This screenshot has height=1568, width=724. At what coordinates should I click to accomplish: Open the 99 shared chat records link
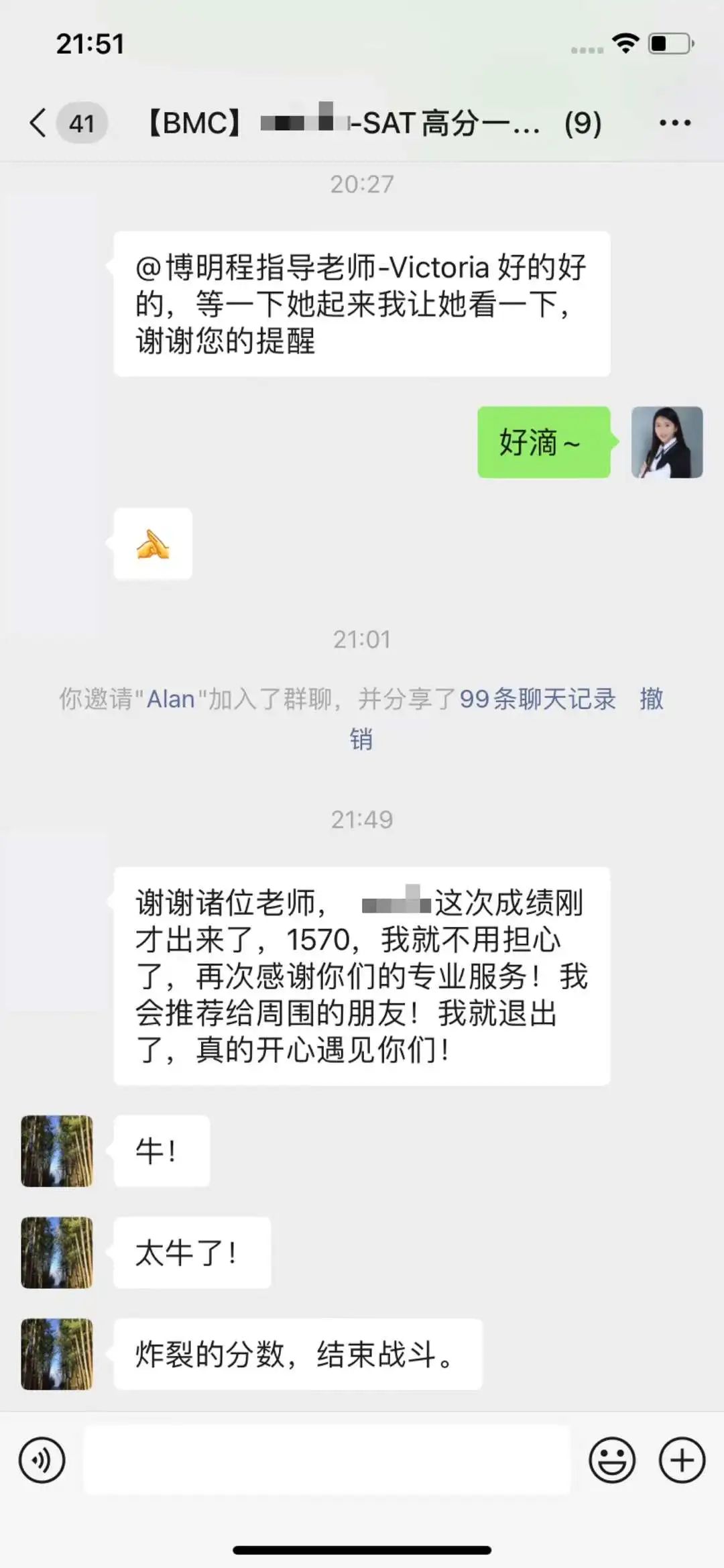(537, 699)
